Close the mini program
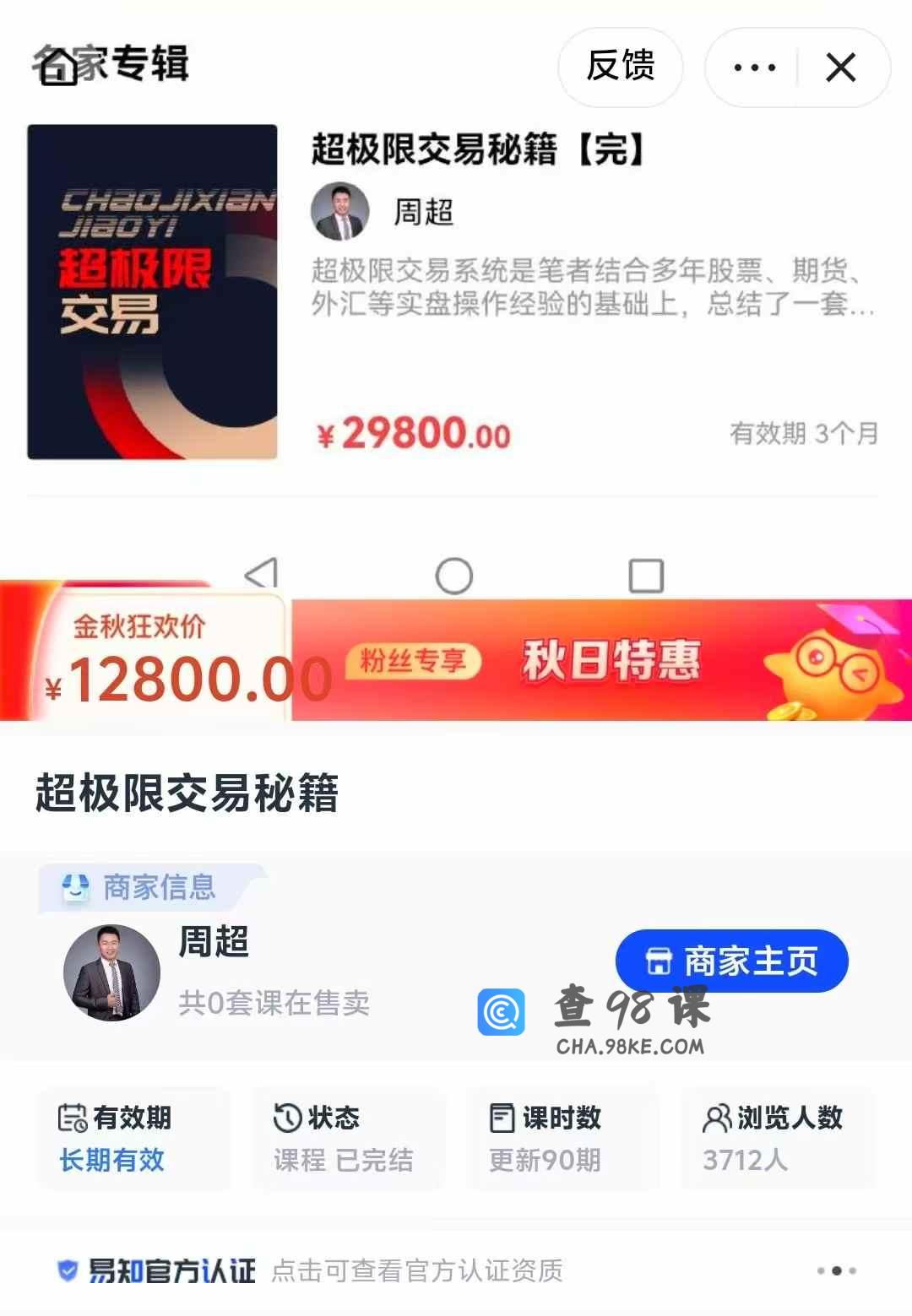 [840, 68]
